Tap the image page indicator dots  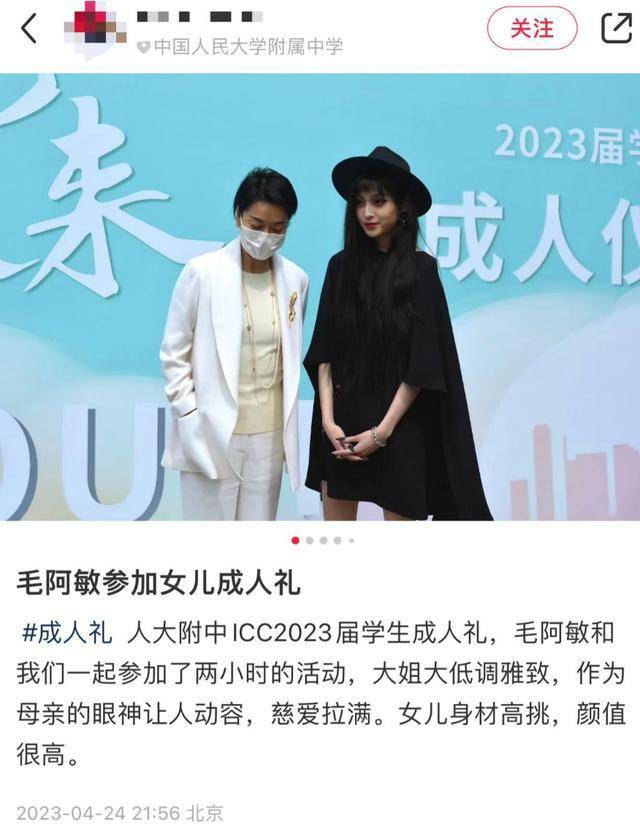point(322,540)
